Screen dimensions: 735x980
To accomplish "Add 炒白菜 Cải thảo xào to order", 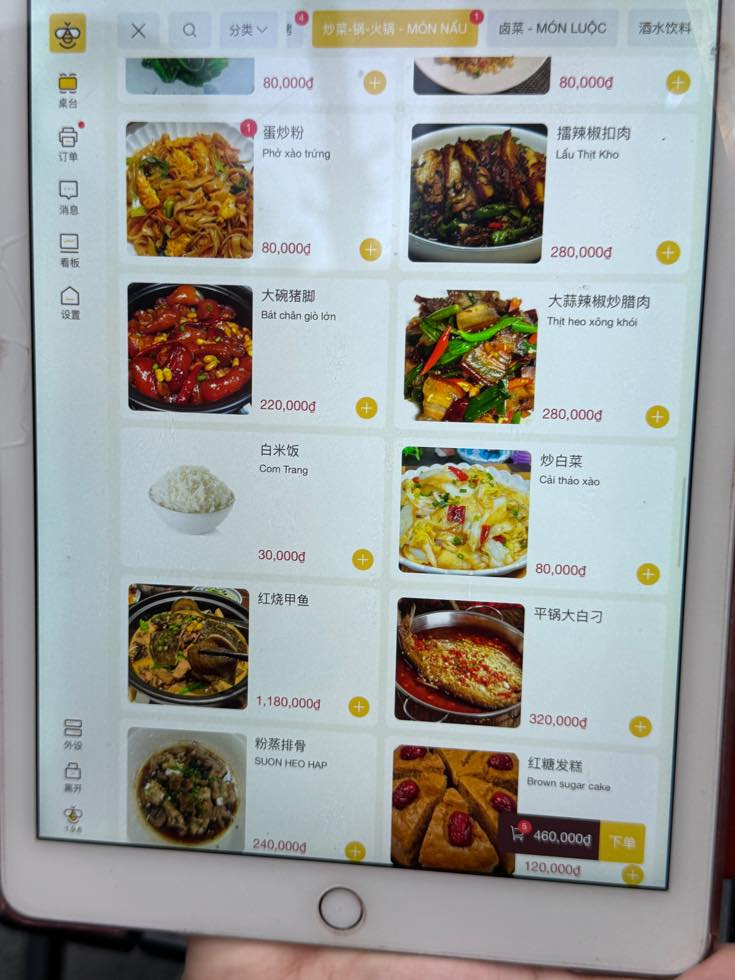I will [648, 573].
